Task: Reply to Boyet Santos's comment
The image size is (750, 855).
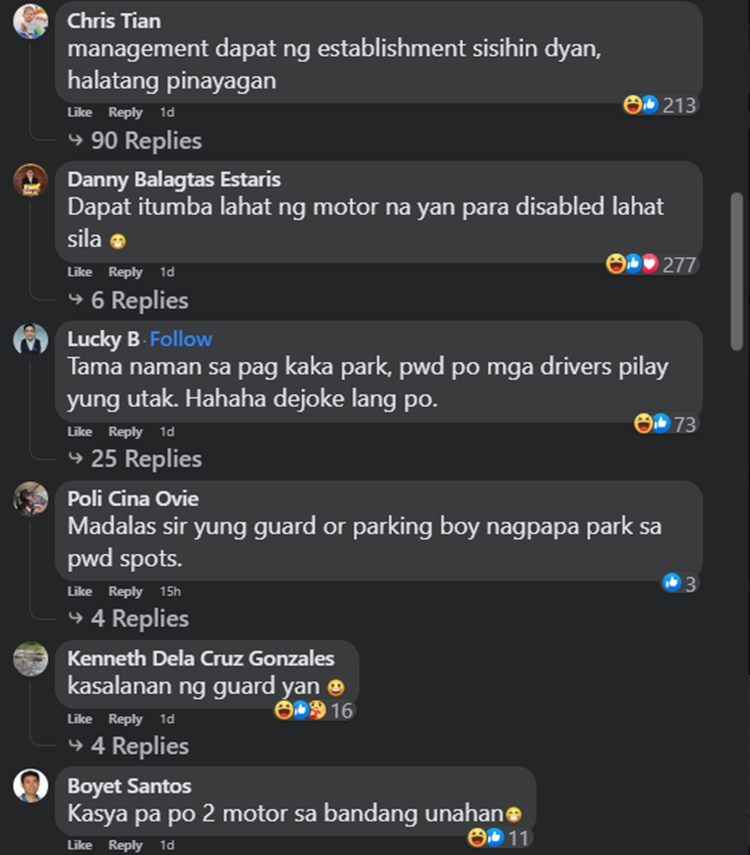Action: point(125,846)
